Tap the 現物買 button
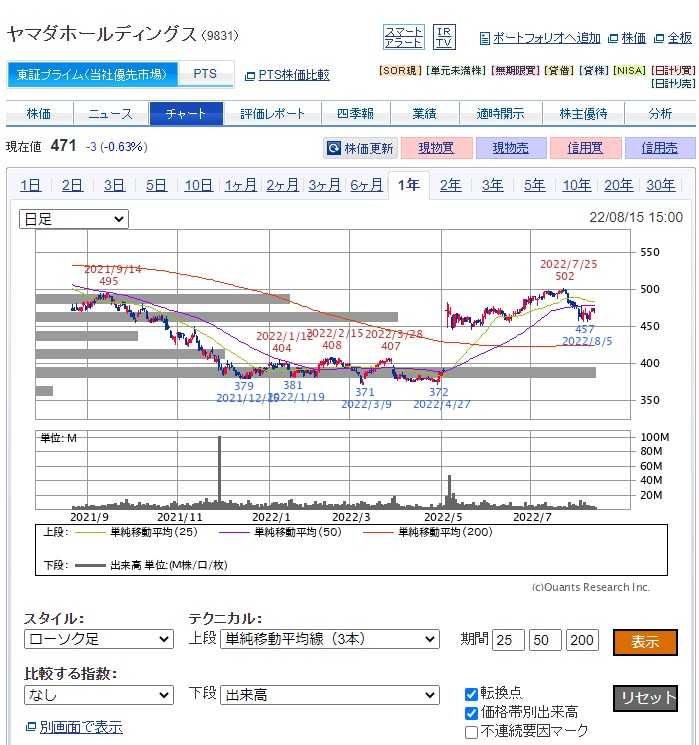Screen dimensions: 699x745 coord(436,148)
